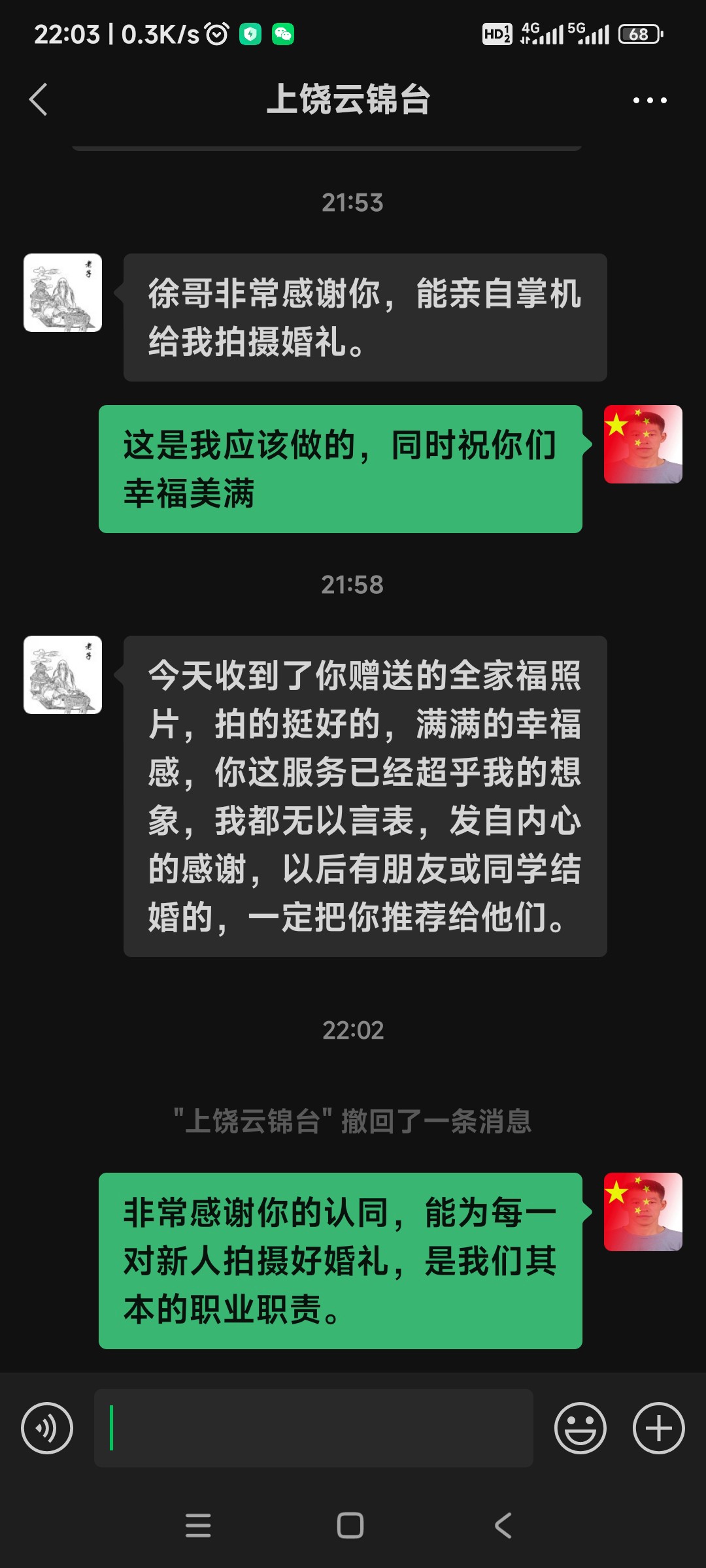
Task: Open the plus attachment menu
Action: coord(659,1428)
